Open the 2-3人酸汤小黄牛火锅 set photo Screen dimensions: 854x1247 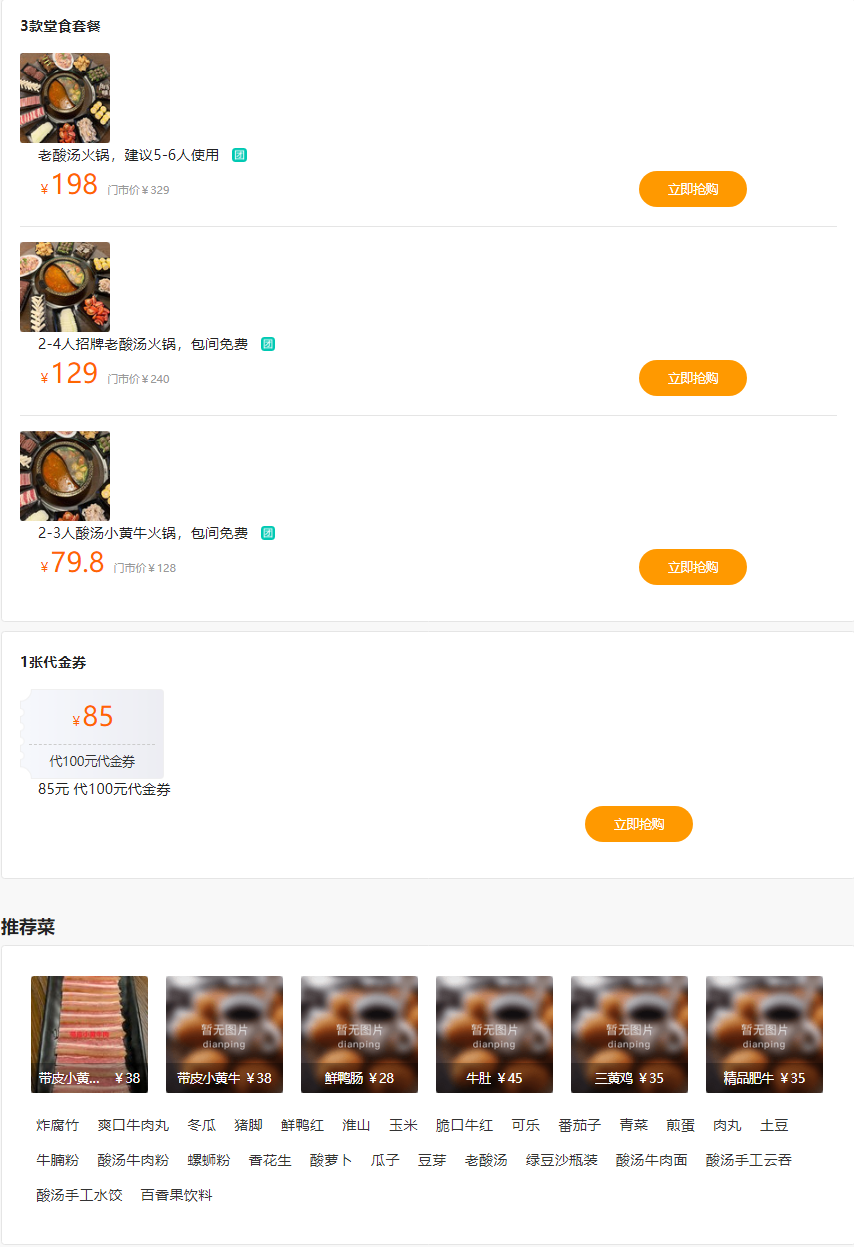coord(65,476)
